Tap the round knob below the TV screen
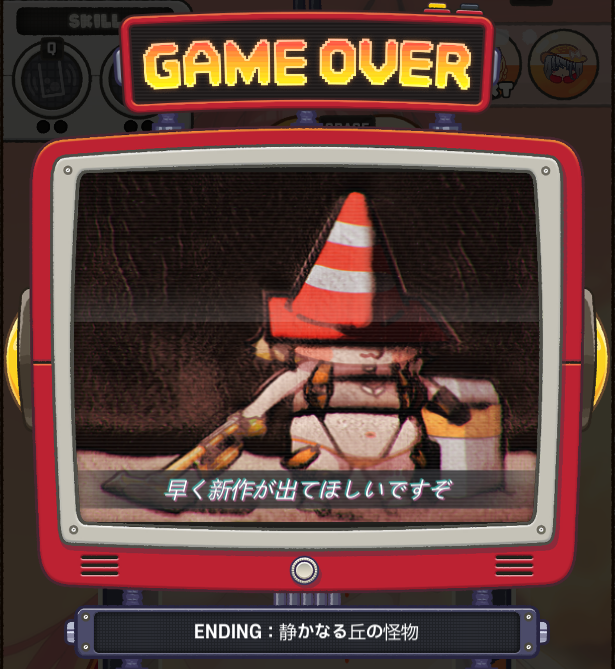Screen dimensions: 615x669 tap(303, 571)
